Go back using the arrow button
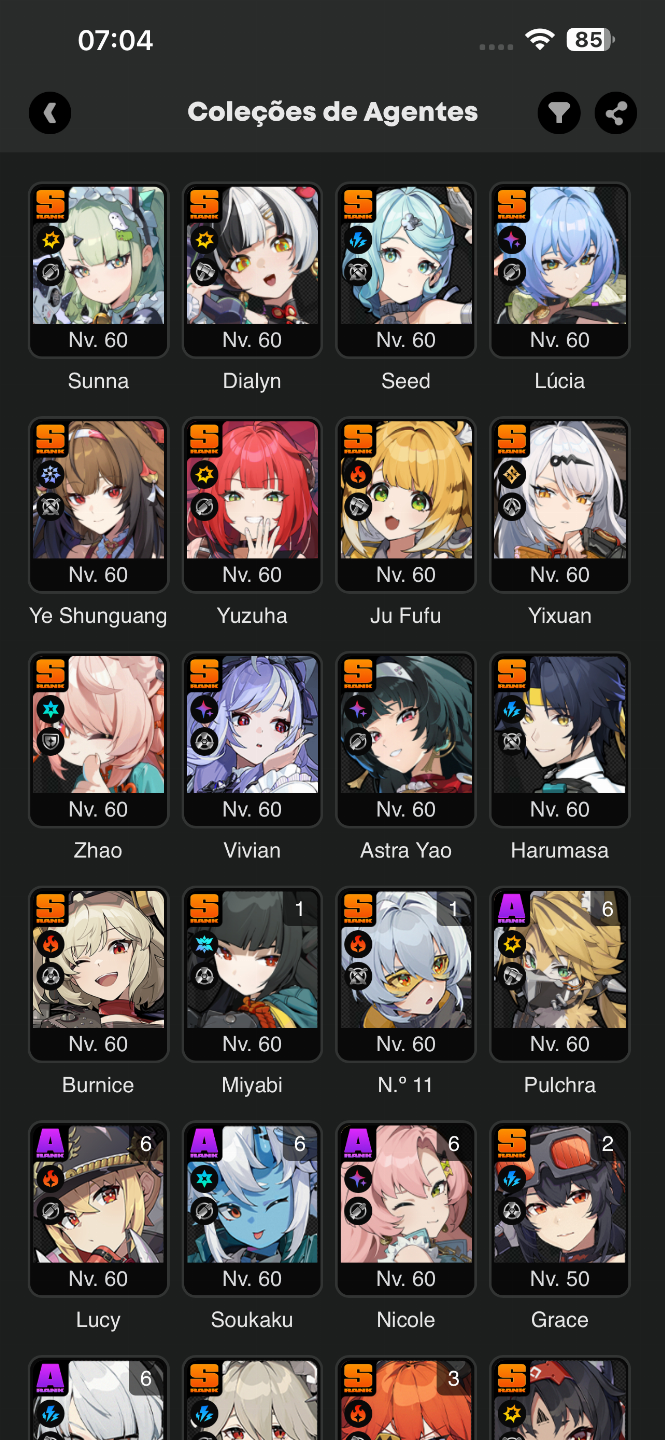Screen dimensions: 665x1440 (x=50, y=113)
